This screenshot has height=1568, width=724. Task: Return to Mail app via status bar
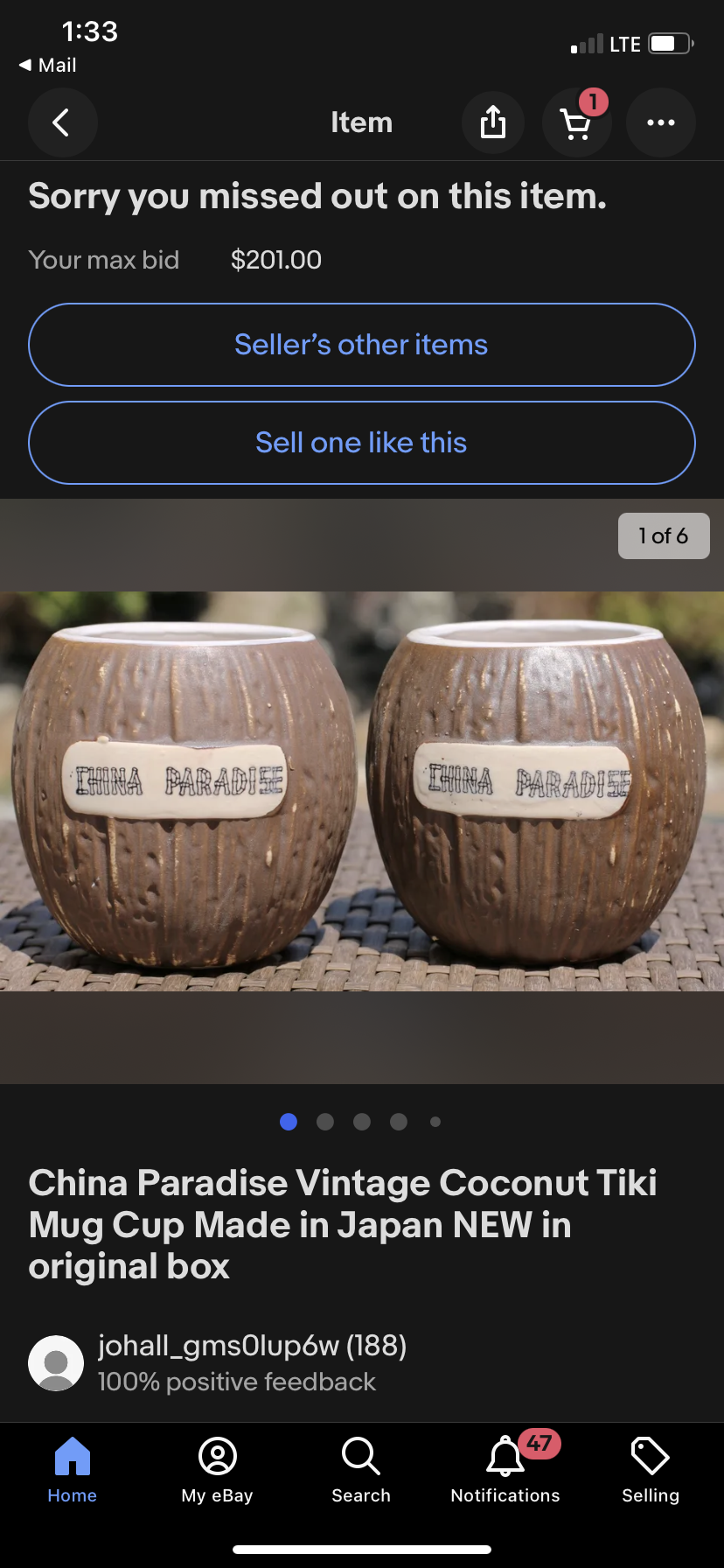[48, 65]
